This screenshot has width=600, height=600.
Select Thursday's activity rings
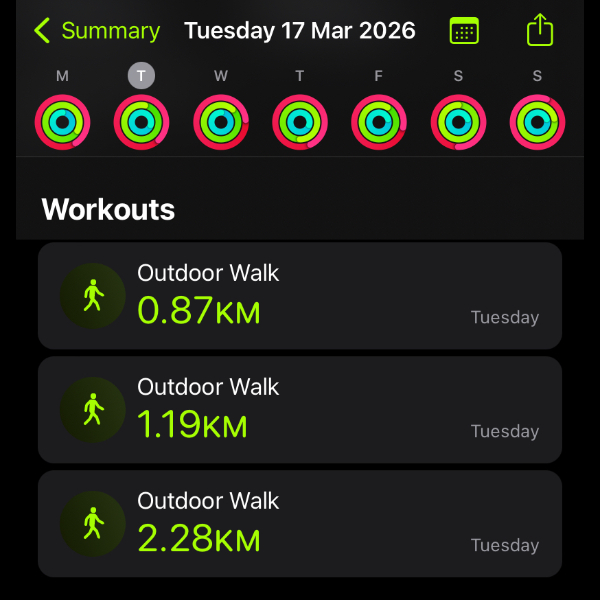tap(300, 122)
